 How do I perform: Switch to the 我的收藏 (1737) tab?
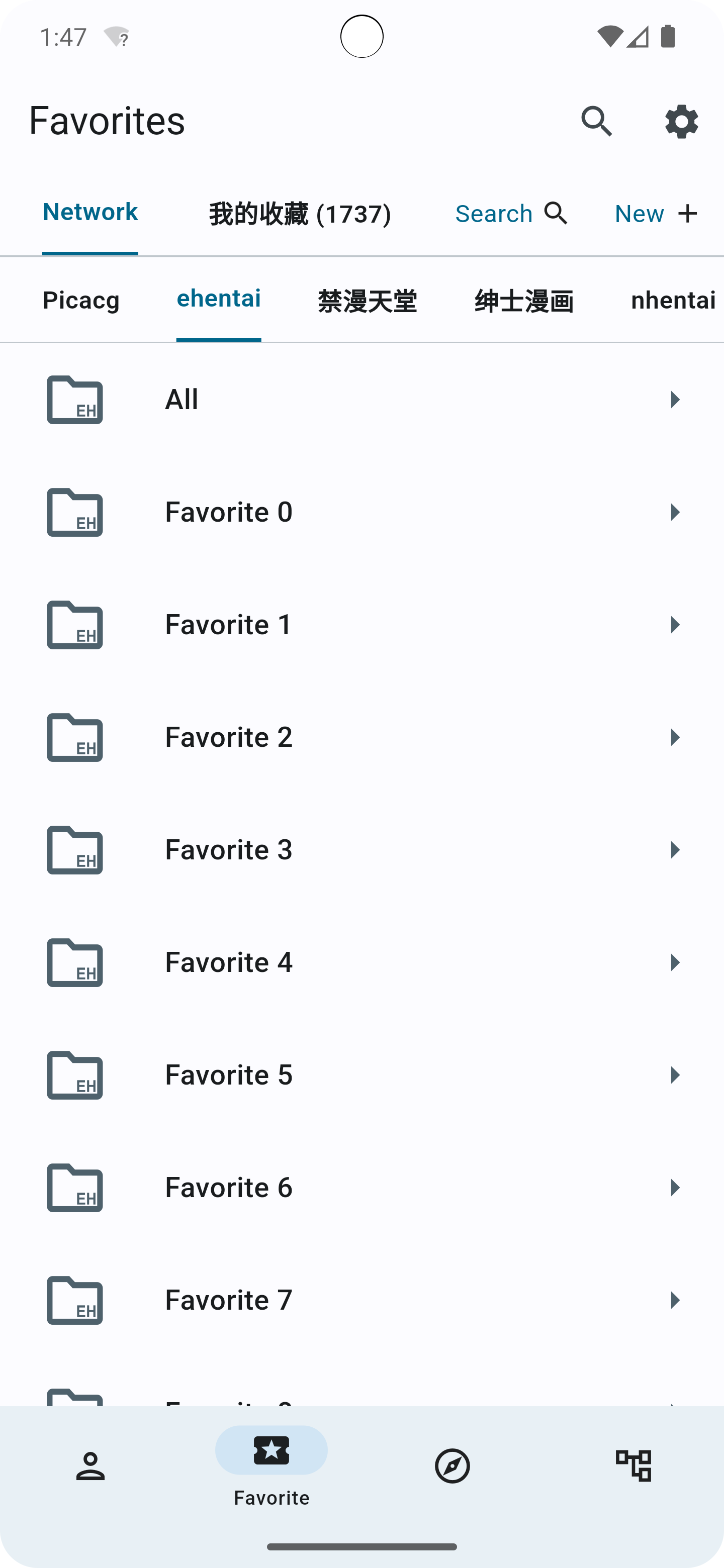(x=300, y=214)
